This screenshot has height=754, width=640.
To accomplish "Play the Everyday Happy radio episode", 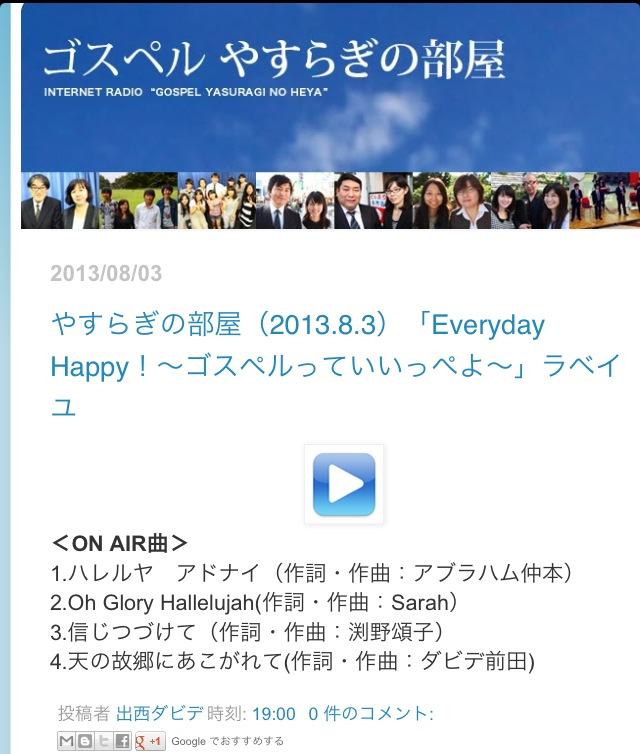I will tap(343, 485).
